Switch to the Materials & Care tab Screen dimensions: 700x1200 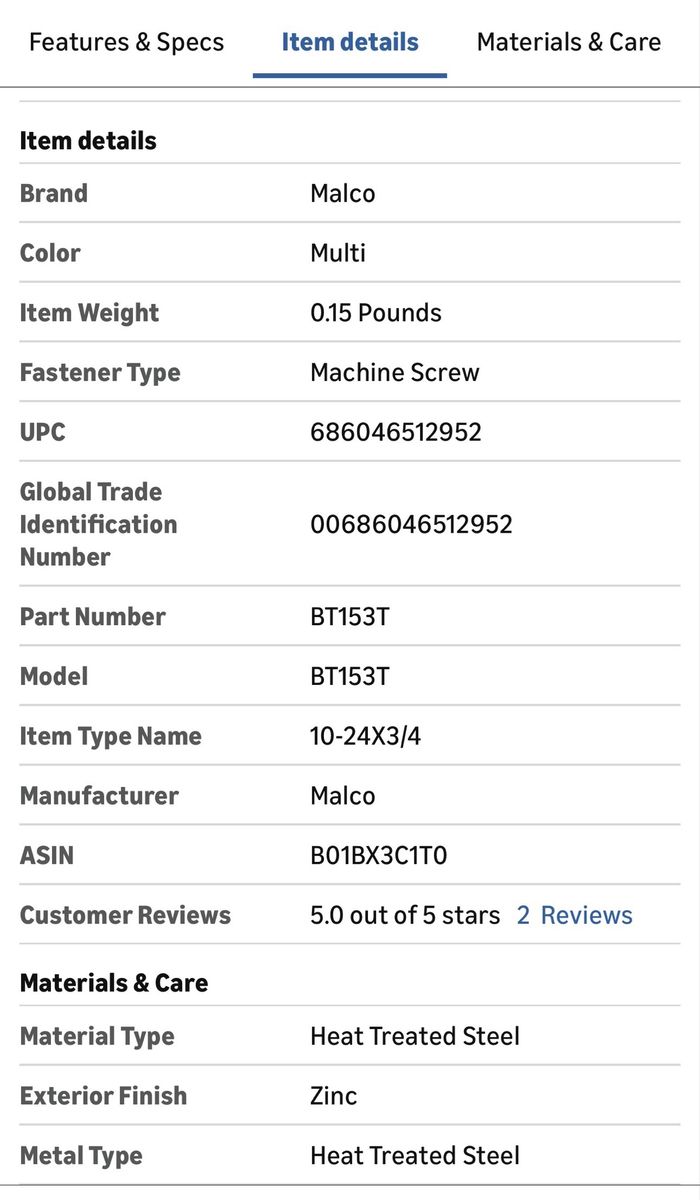click(568, 42)
